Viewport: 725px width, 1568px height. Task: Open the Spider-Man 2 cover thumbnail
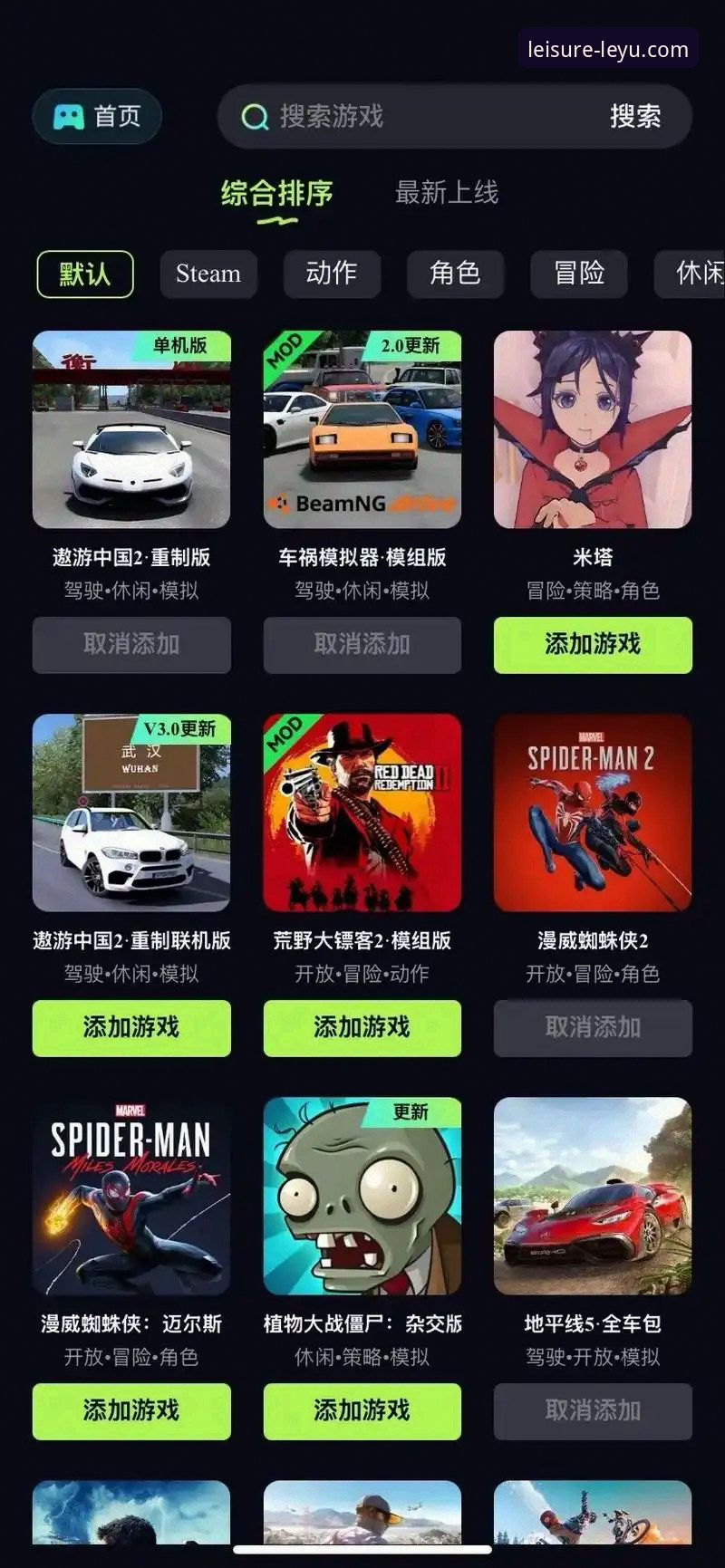coord(593,813)
